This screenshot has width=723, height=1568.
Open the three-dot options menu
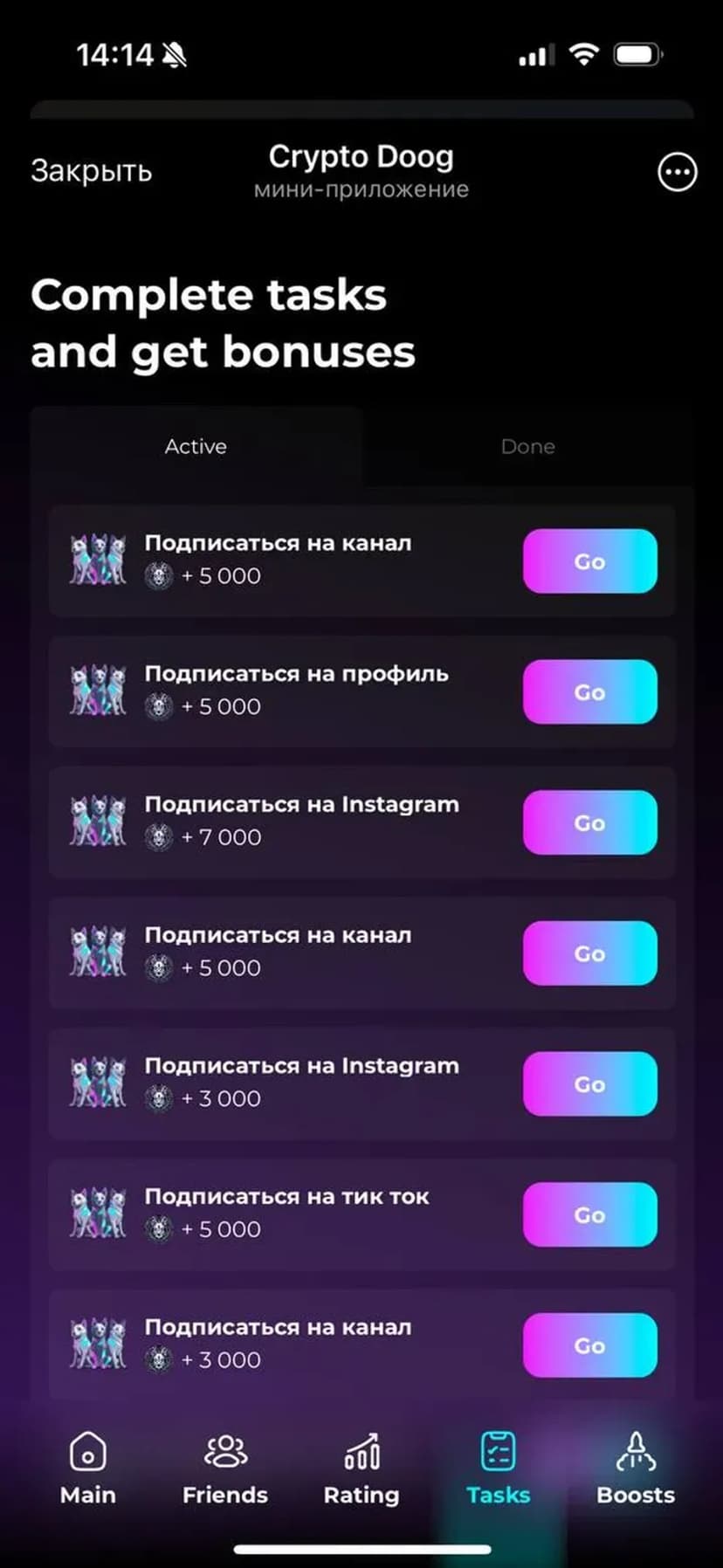click(x=677, y=172)
